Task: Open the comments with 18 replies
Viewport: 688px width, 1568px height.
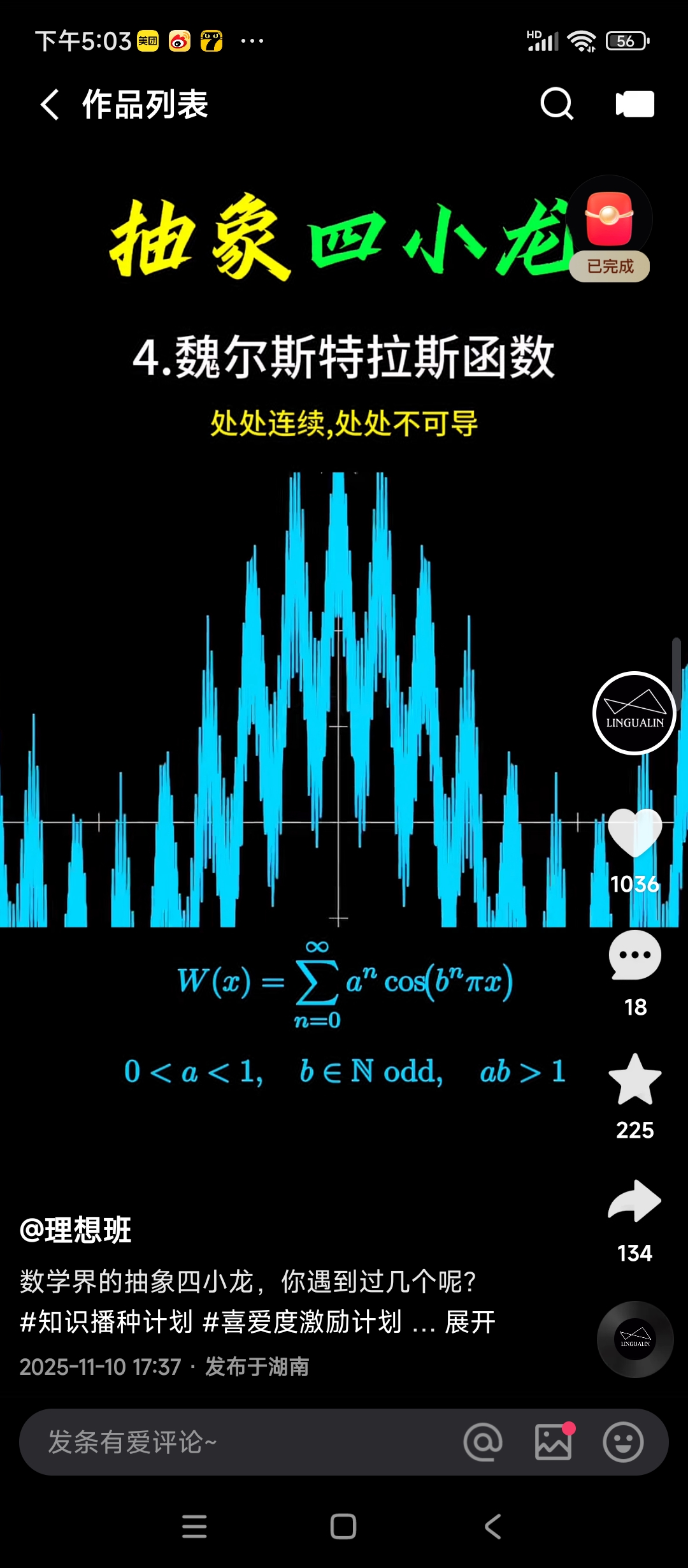Action: (634, 955)
